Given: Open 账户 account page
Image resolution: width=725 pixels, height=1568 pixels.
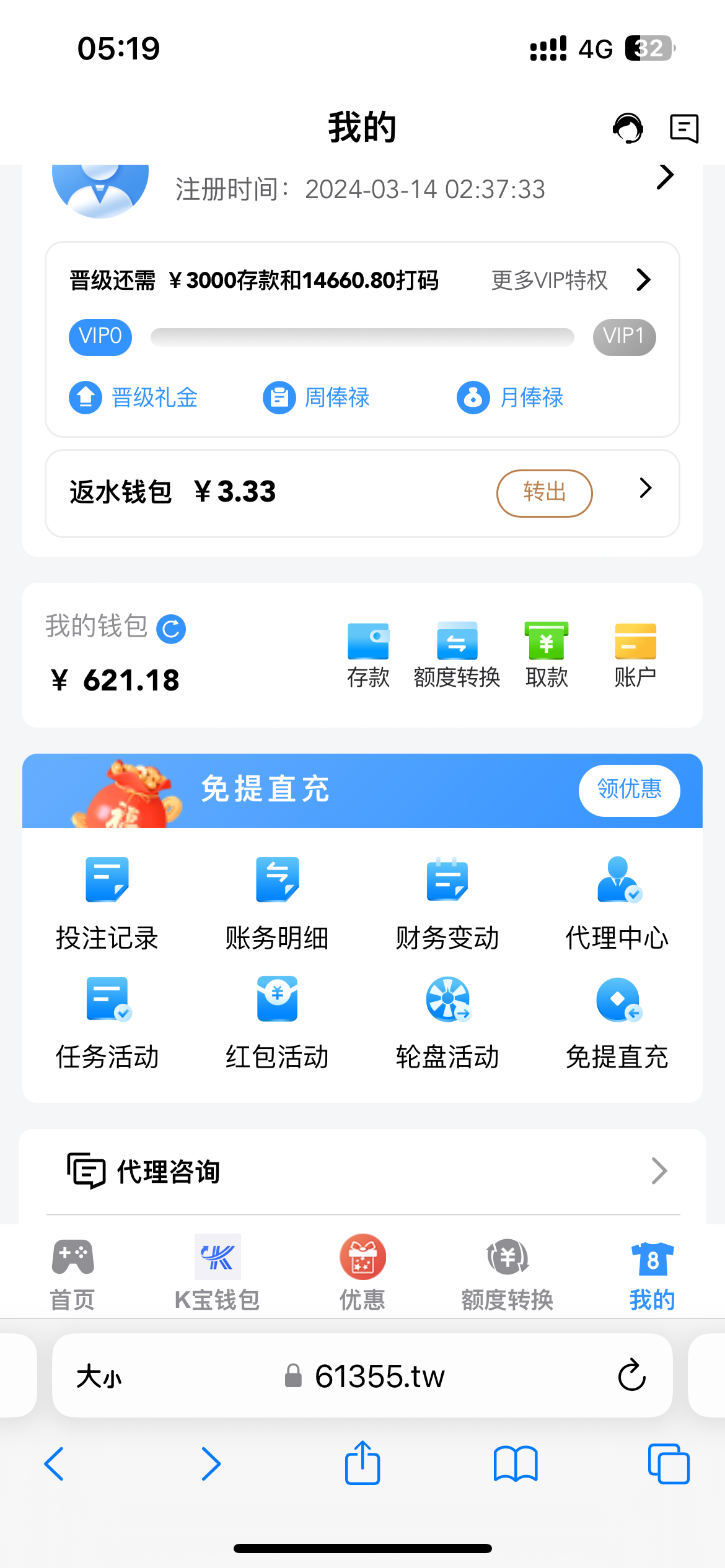Looking at the screenshot, I should (x=635, y=655).
